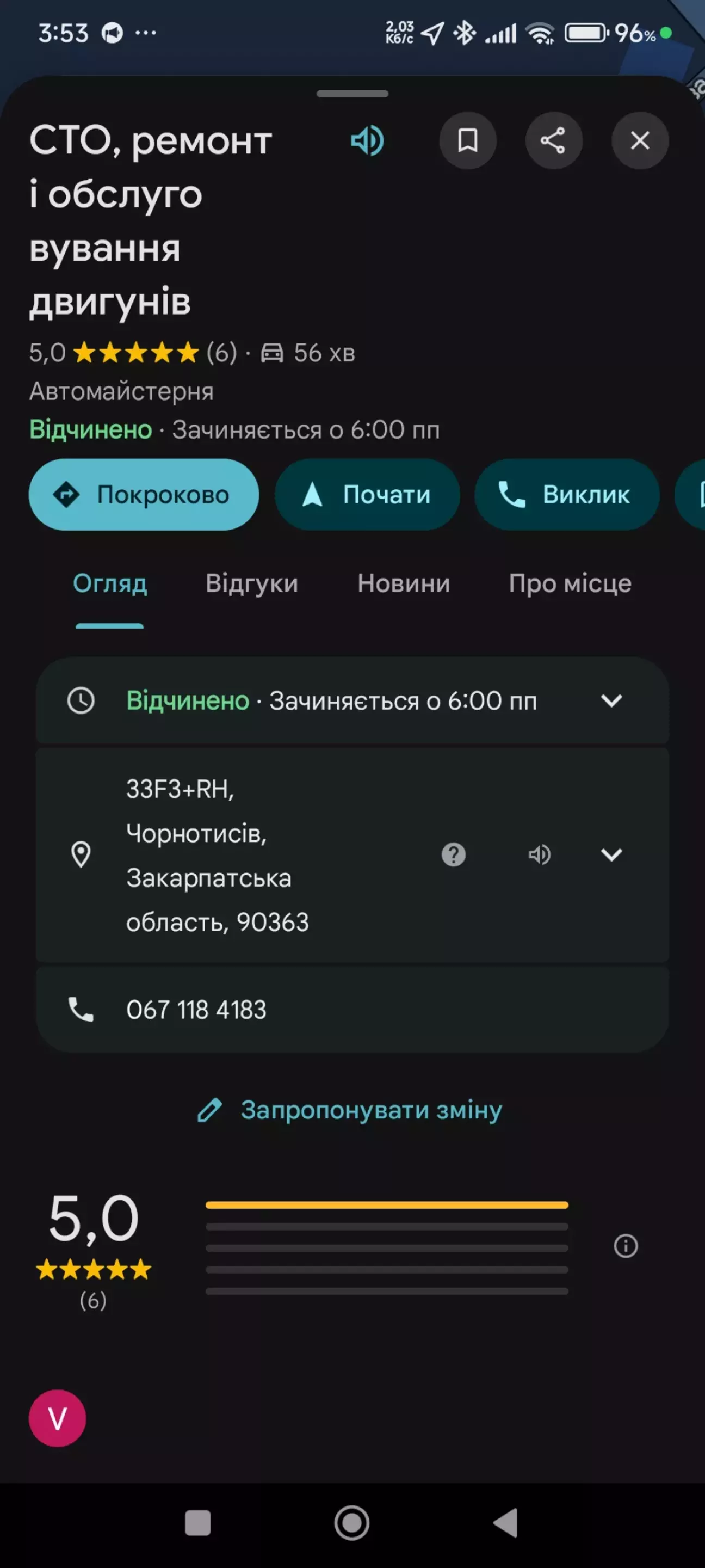Tap phone number 067 118 4183
The image size is (705, 1568).
coord(196,1010)
